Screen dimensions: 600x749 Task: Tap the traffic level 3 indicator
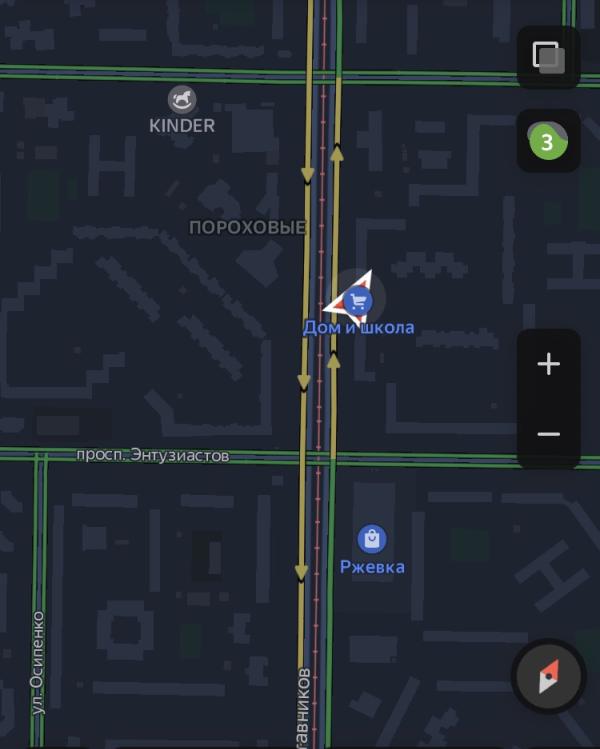[x=548, y=141]
